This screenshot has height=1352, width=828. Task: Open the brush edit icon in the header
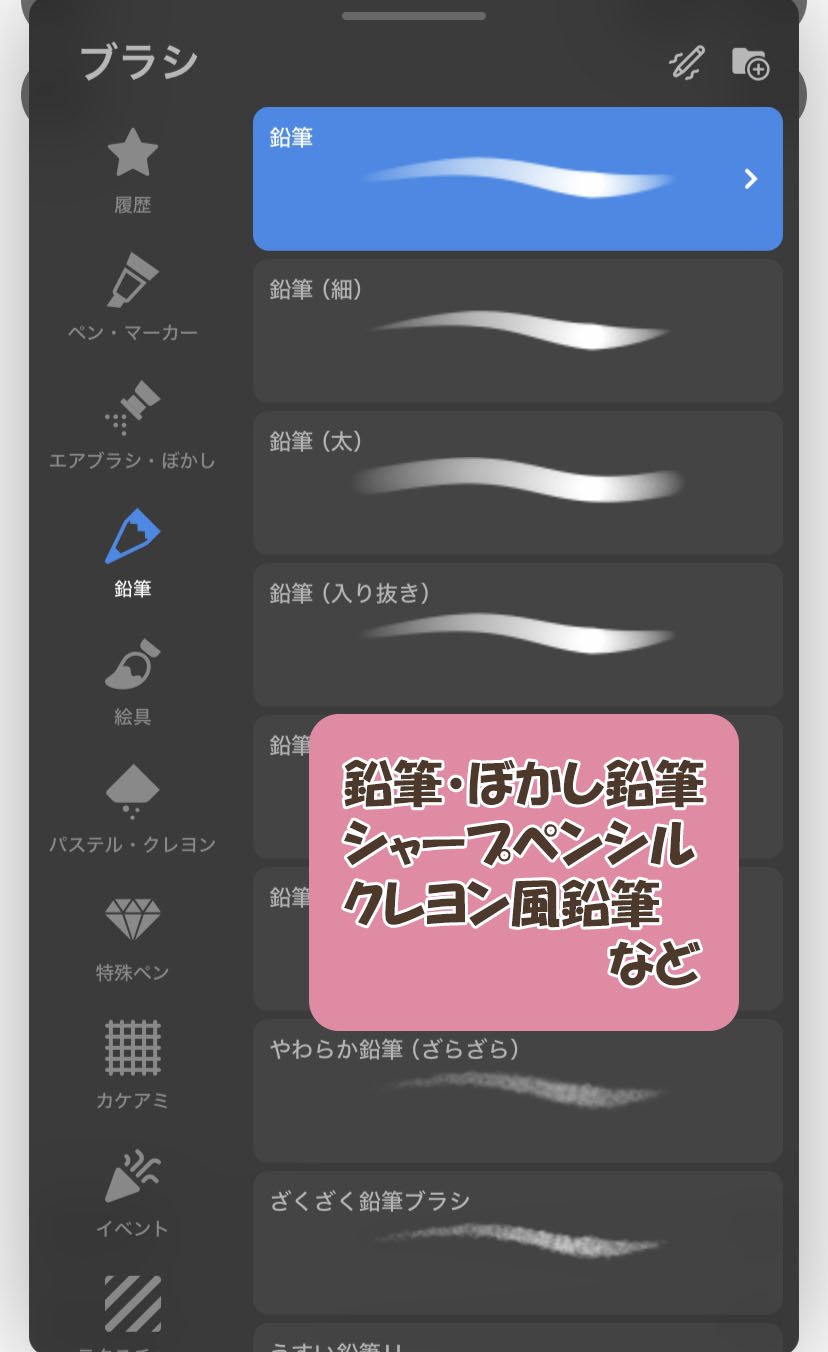[687, 63]
